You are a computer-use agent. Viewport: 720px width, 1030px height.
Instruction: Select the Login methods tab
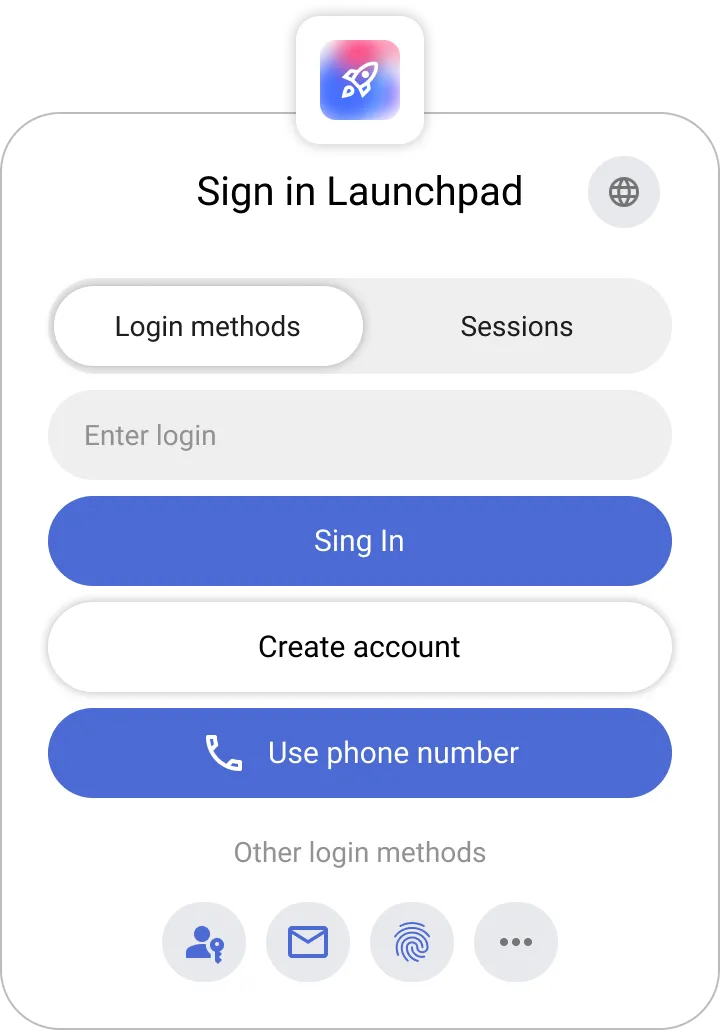(x=207, y=326)
